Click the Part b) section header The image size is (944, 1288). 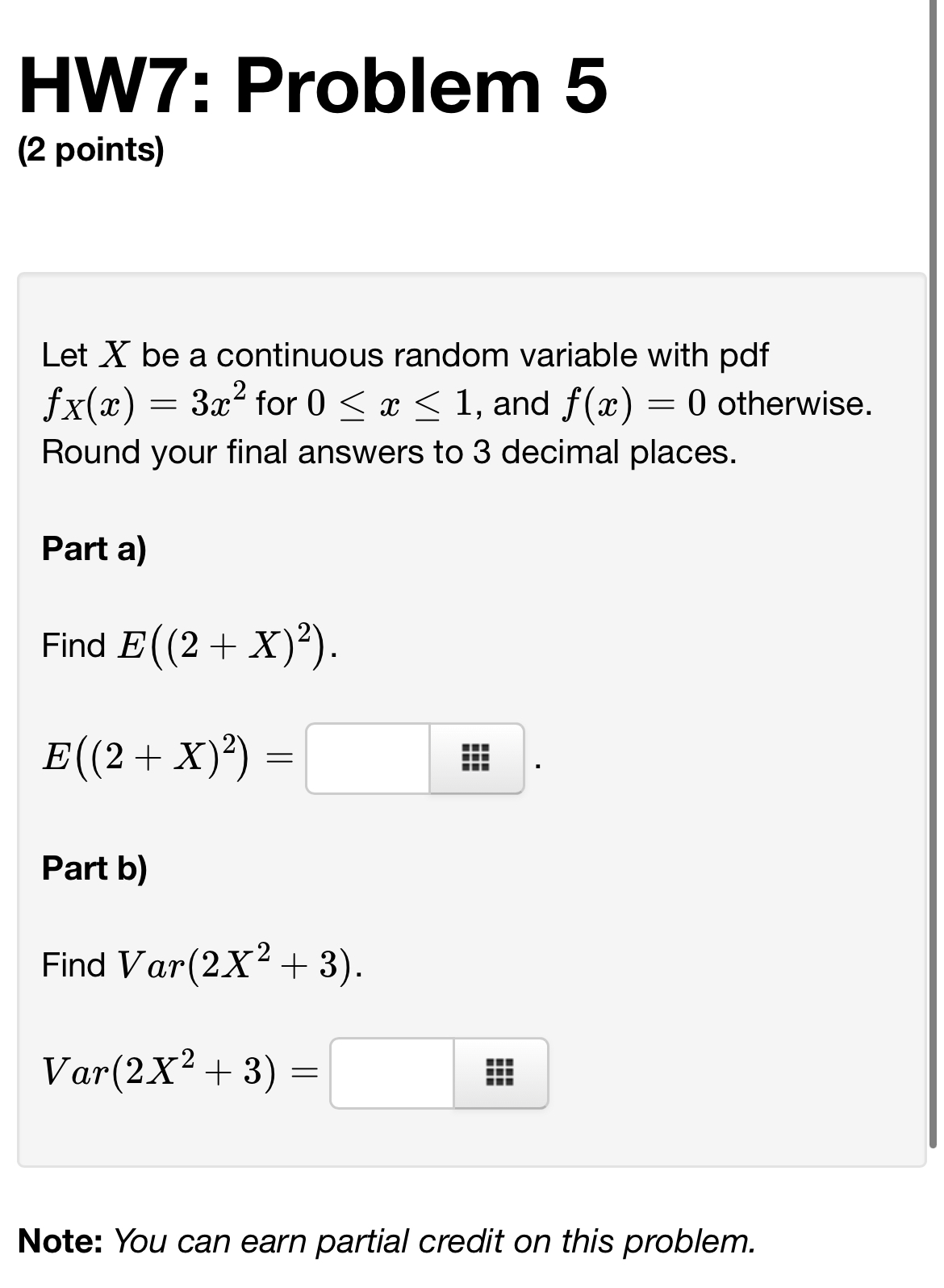point(94,868)
